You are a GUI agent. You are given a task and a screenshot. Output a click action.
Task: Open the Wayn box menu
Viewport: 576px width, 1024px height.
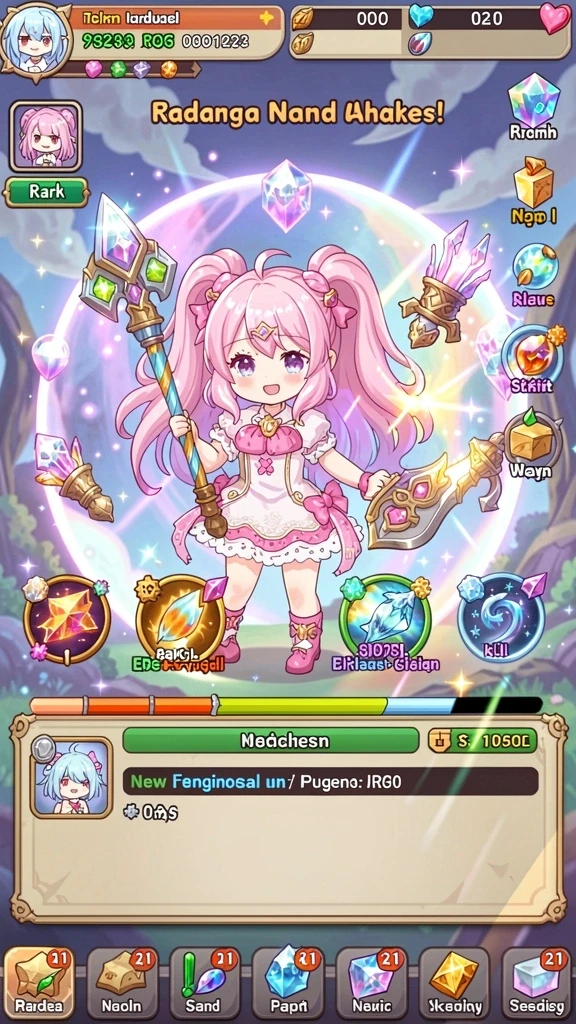point(533,444)
